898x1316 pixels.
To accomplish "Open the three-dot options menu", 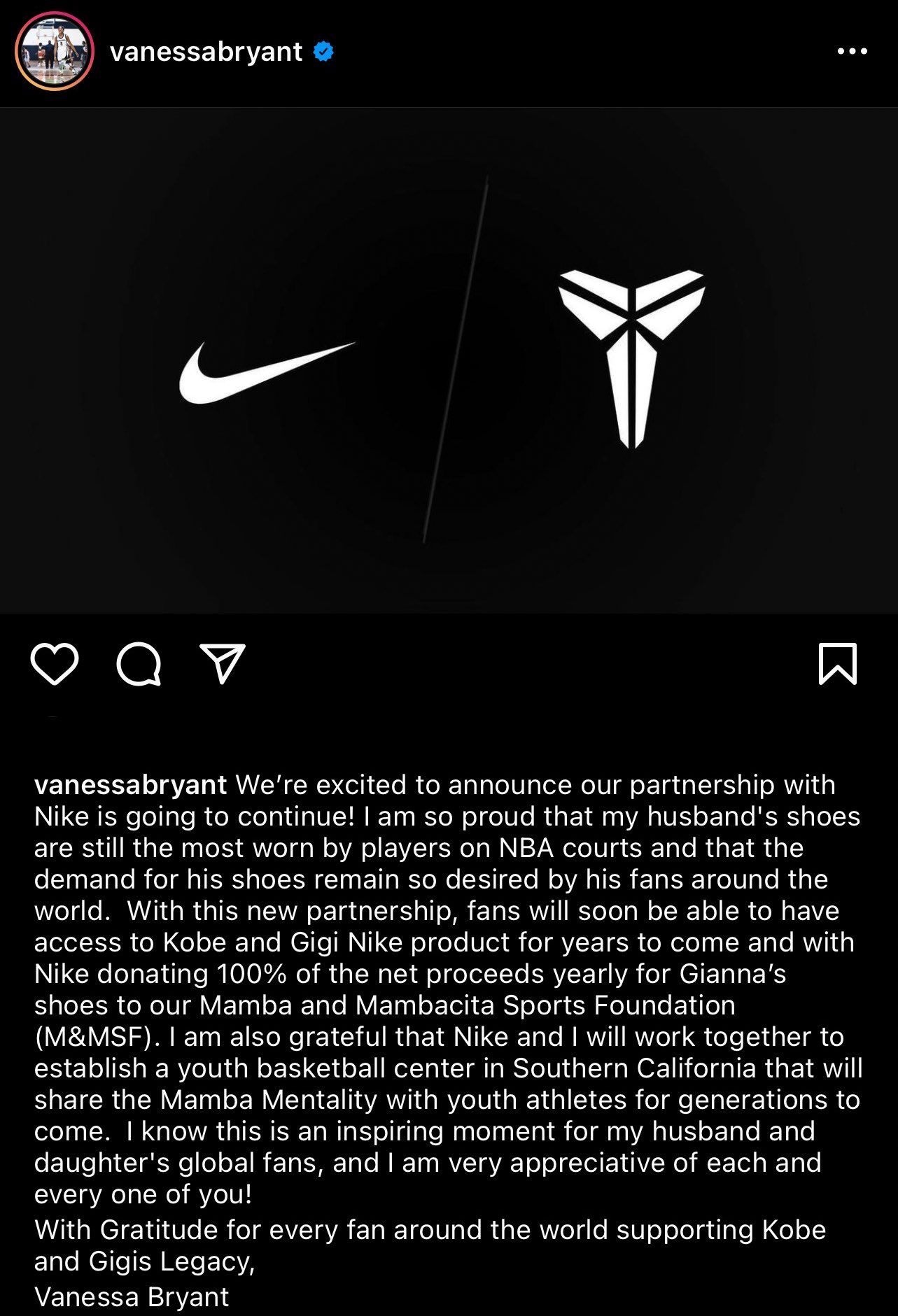I will [x=852, y=51].
